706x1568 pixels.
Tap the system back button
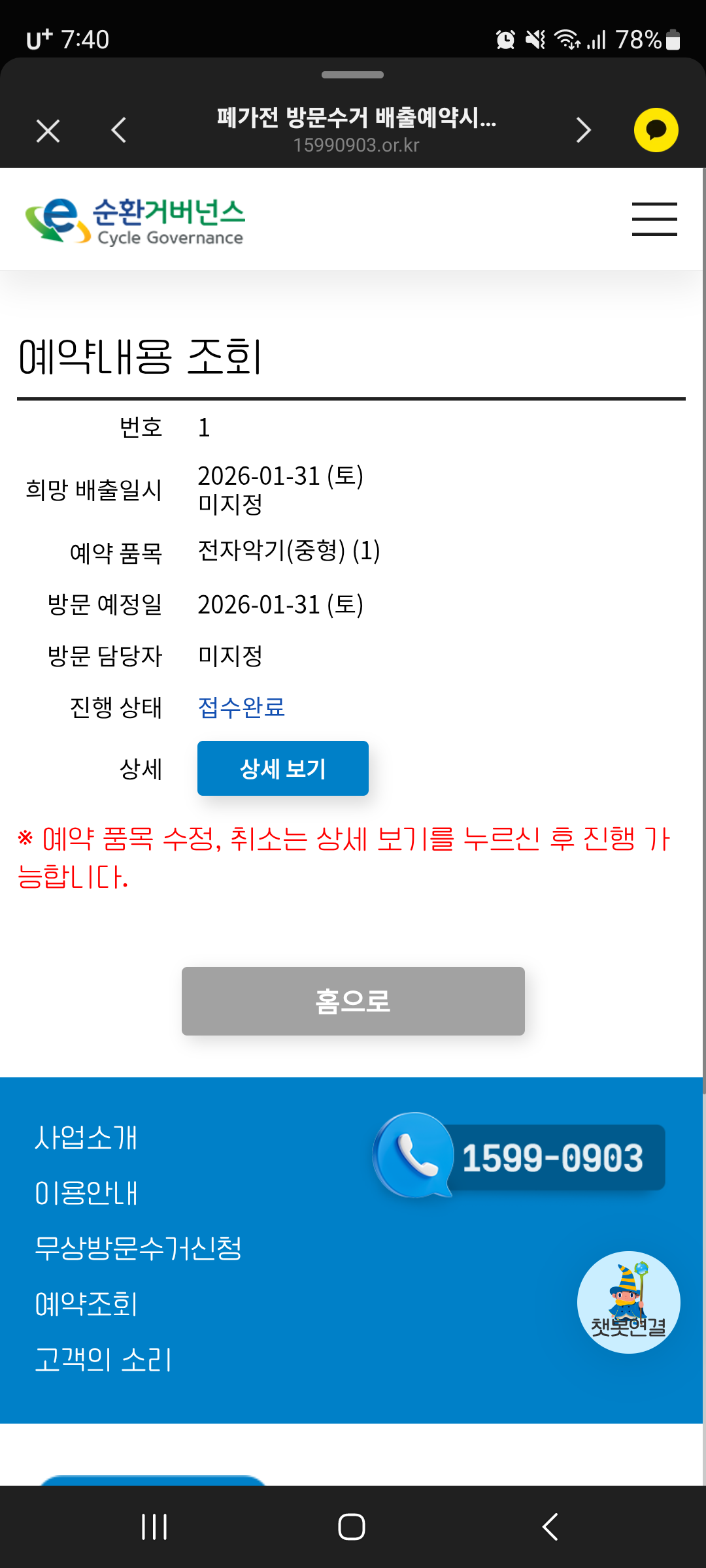tap(550, 1527)
